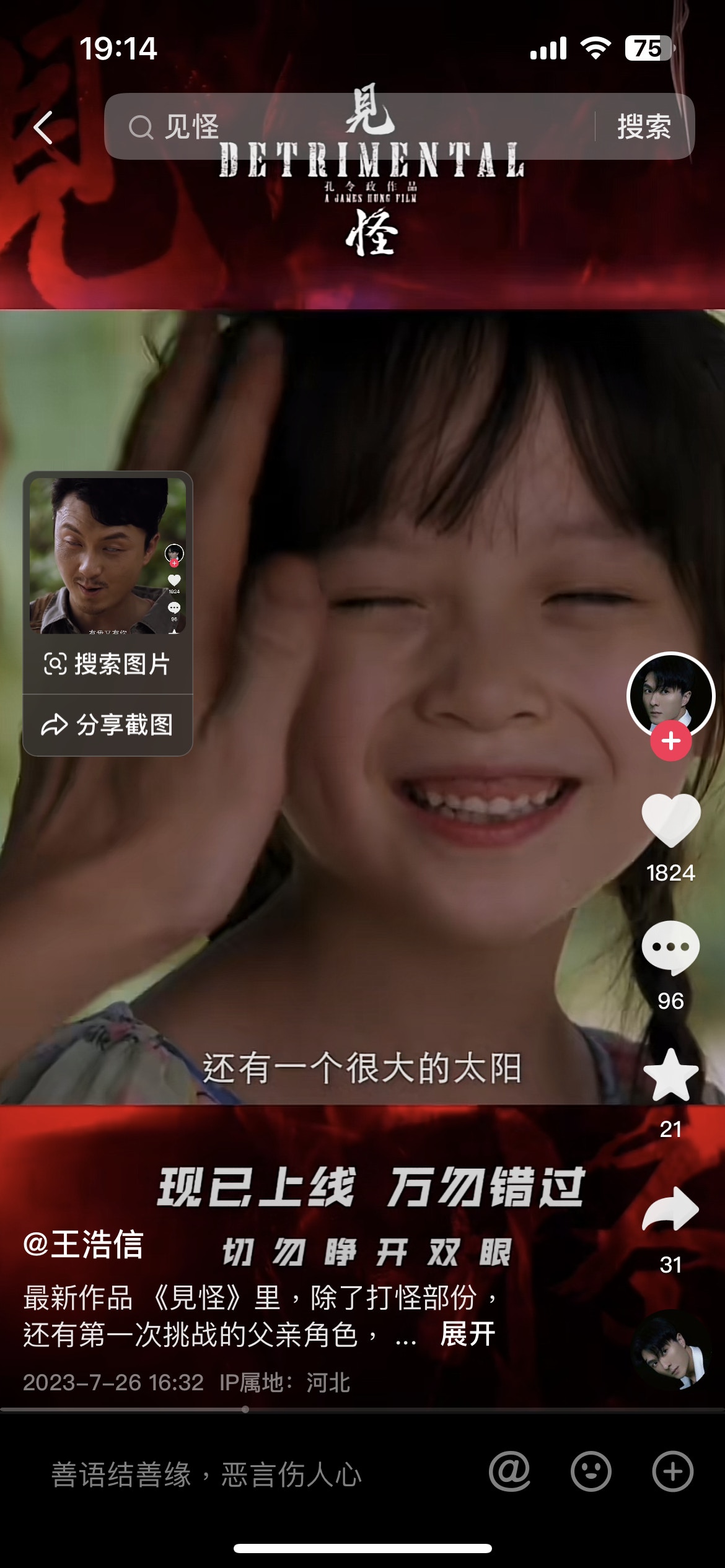
Task: Tap the 搜索 button
Action: point(644,127)
